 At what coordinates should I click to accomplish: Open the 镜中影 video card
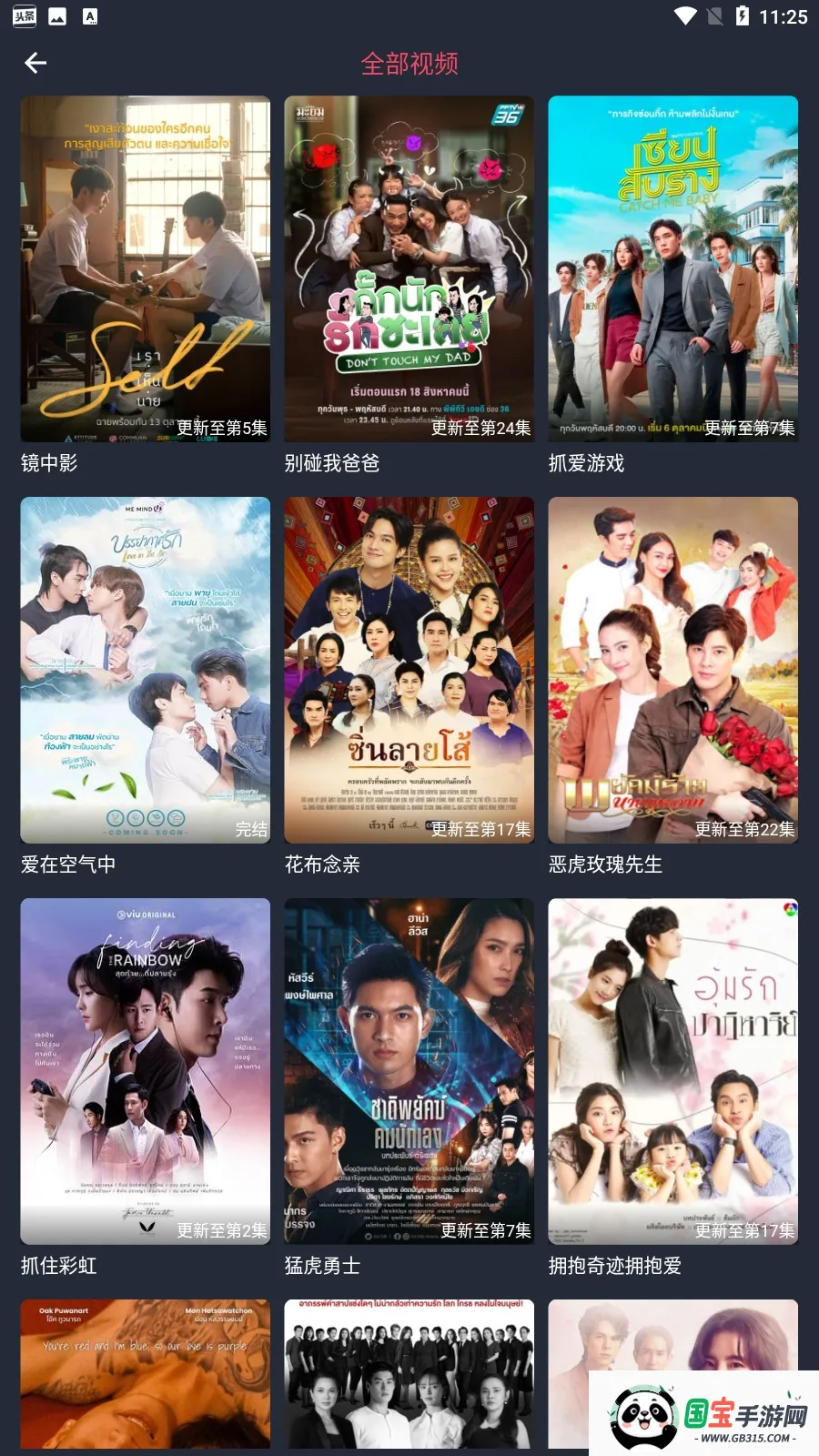pos(146,269)
